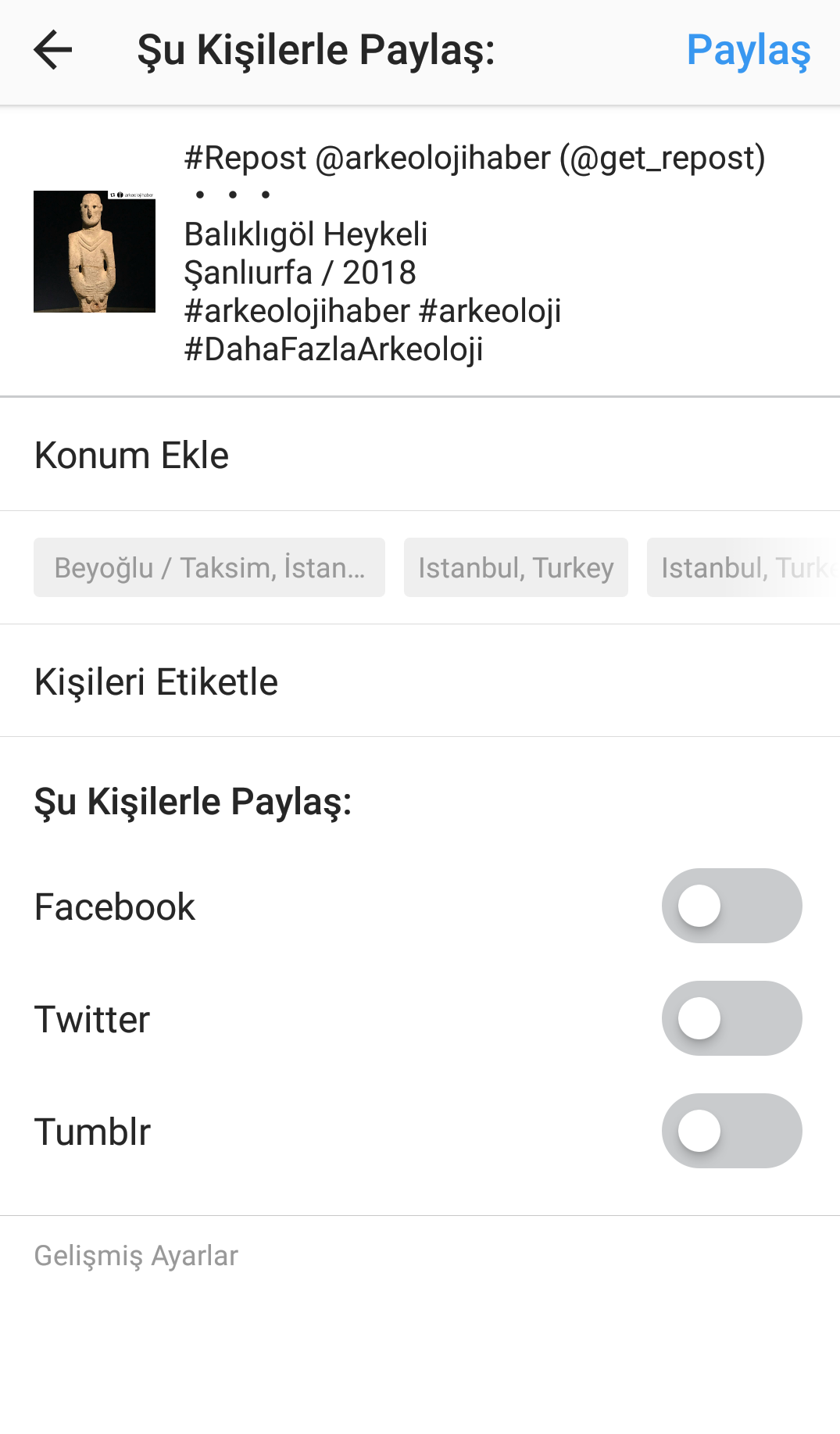Go back using the arrow icon

[52, 50]
